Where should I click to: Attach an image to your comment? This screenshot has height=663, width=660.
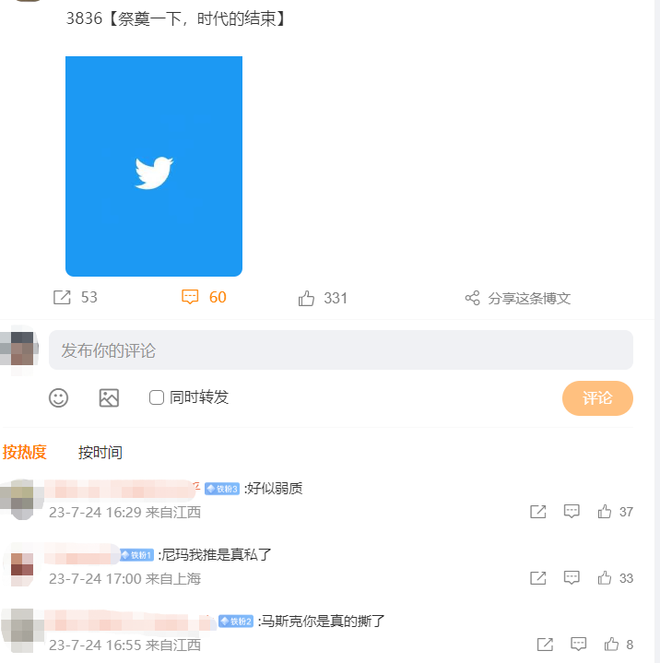pyautogui.click(x=109, y=397)
